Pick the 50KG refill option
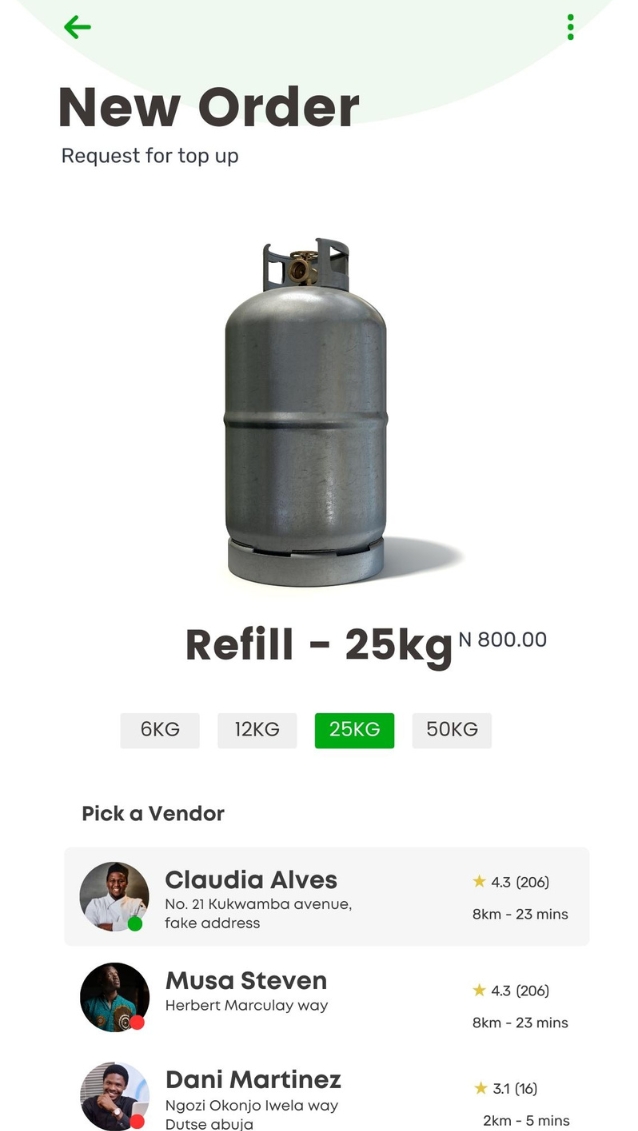This screenshot has height=1131, width=638. (451, 730)
